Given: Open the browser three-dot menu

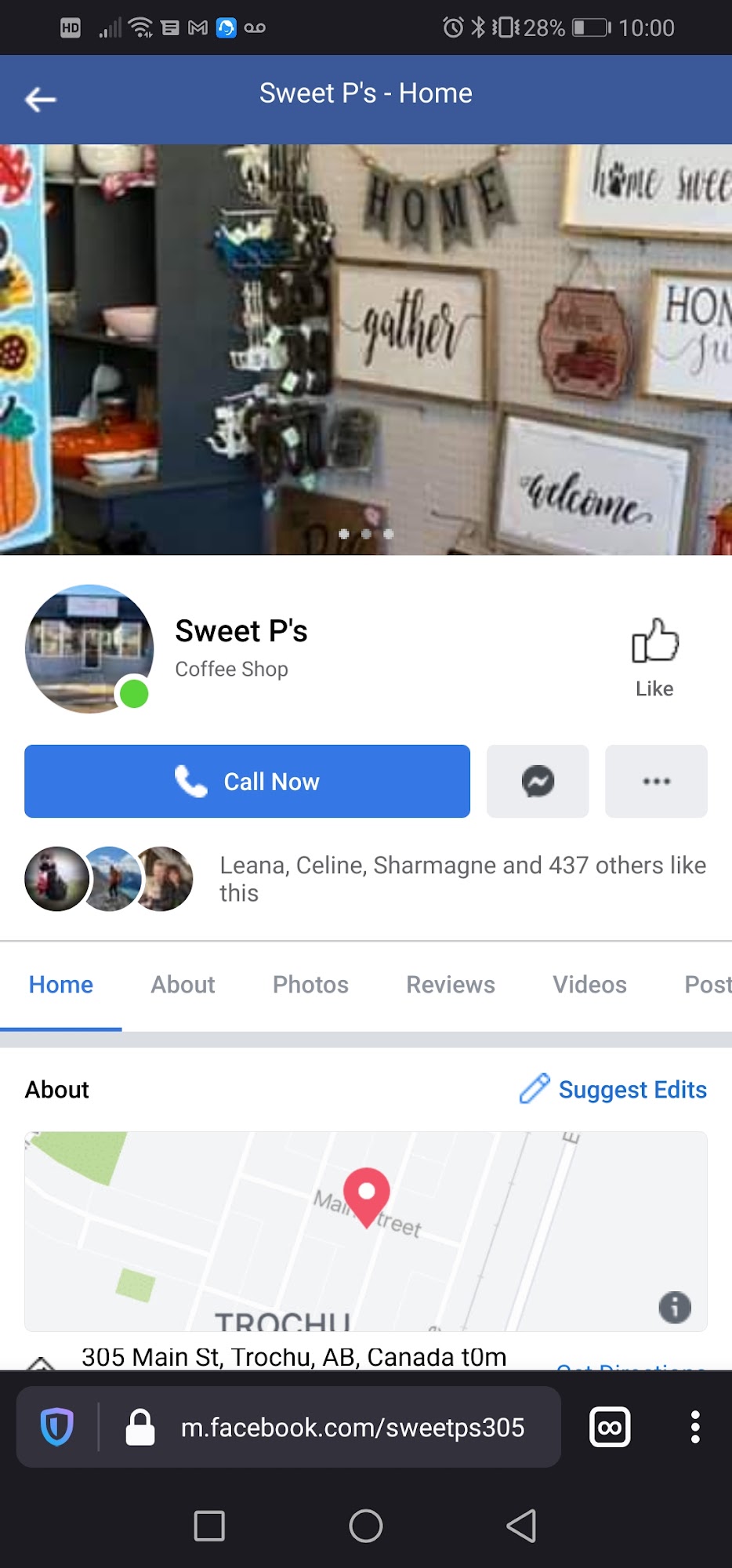Looking at the screenshot, I should click(x=694, y=1427).
